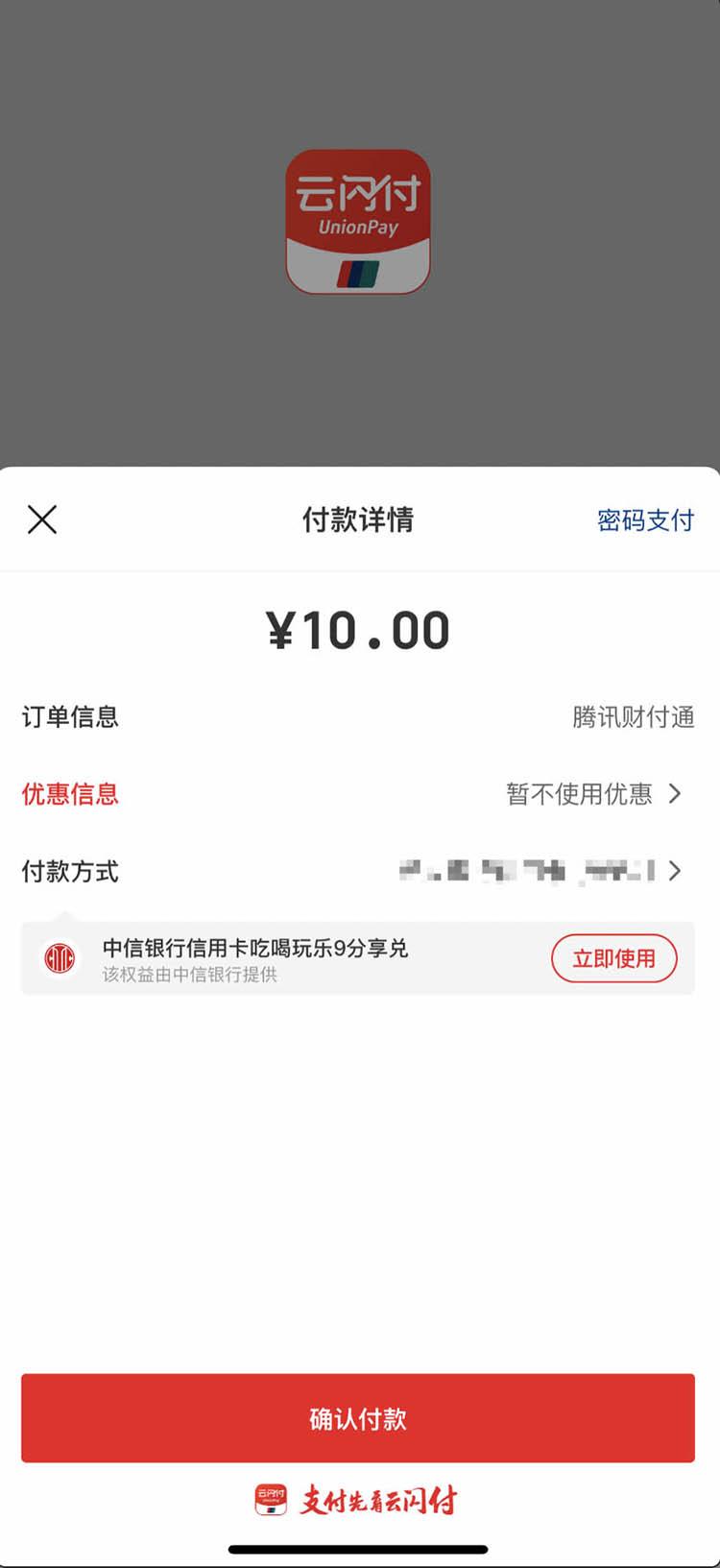The width and height of the screenshot is (720, 1568).
Task: Open 密码支付 to pay with password
Action: pyautogui.click(x=645, y=519)
